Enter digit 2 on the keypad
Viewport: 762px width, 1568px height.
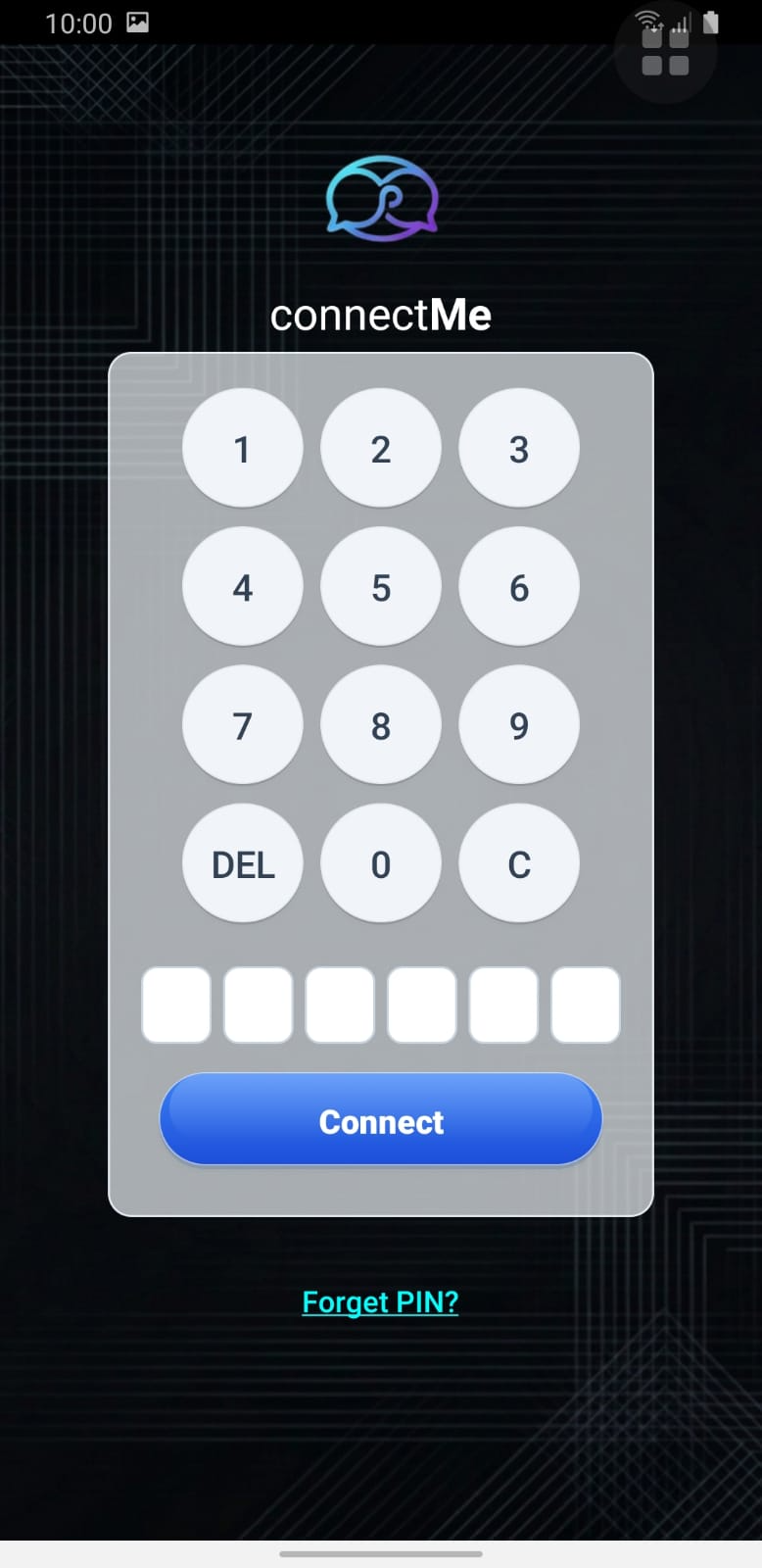tap(381, 448)
